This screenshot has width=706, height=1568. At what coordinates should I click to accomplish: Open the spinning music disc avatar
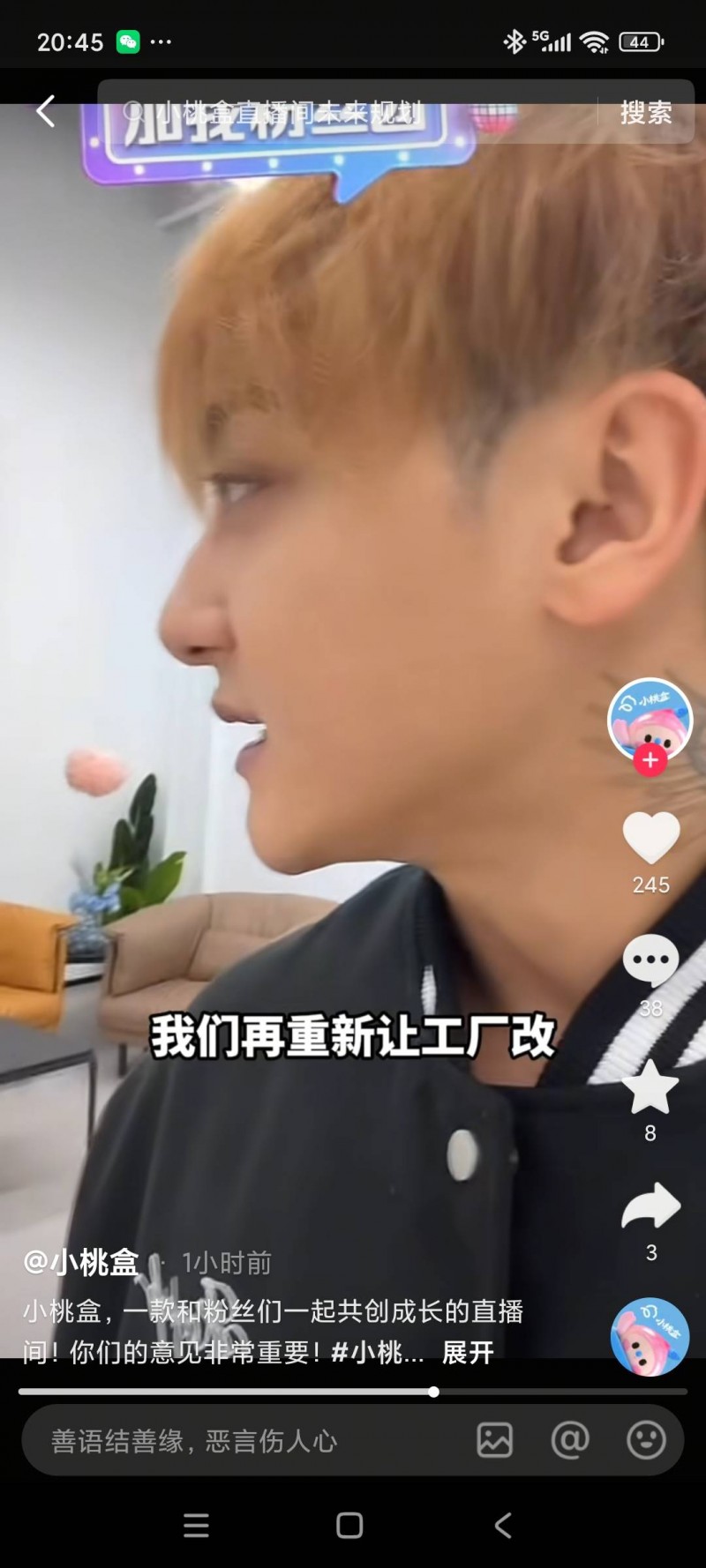pos(650,1337)
